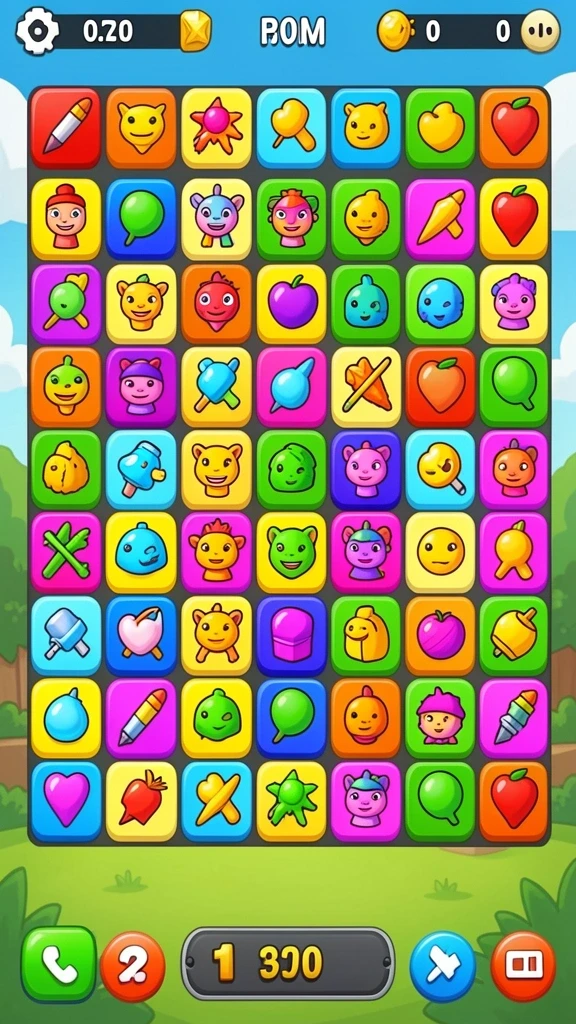Select the yellow tile with the pink star
Screen dimensions: 576x1024
point(216,127)
